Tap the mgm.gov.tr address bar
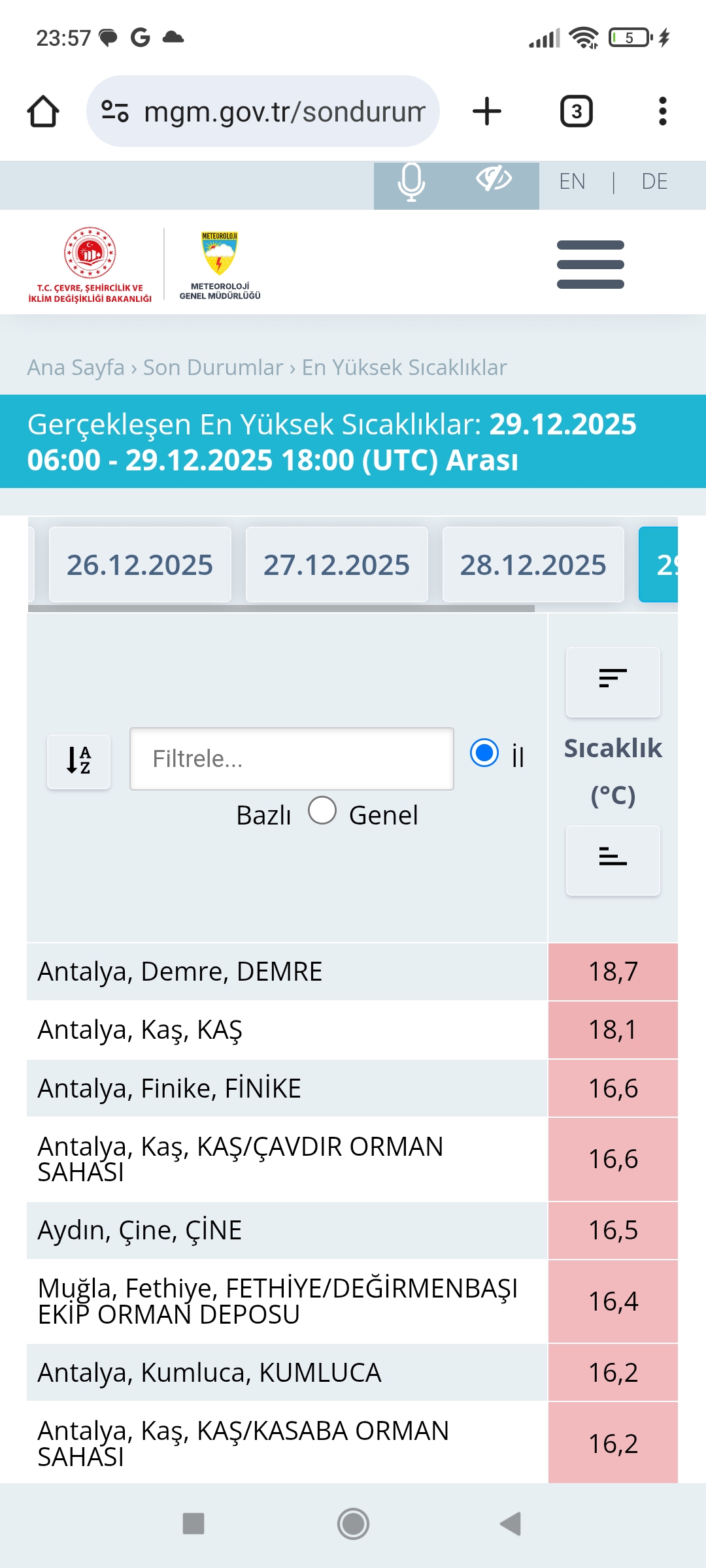706x1568 pixels. (263, 111)
